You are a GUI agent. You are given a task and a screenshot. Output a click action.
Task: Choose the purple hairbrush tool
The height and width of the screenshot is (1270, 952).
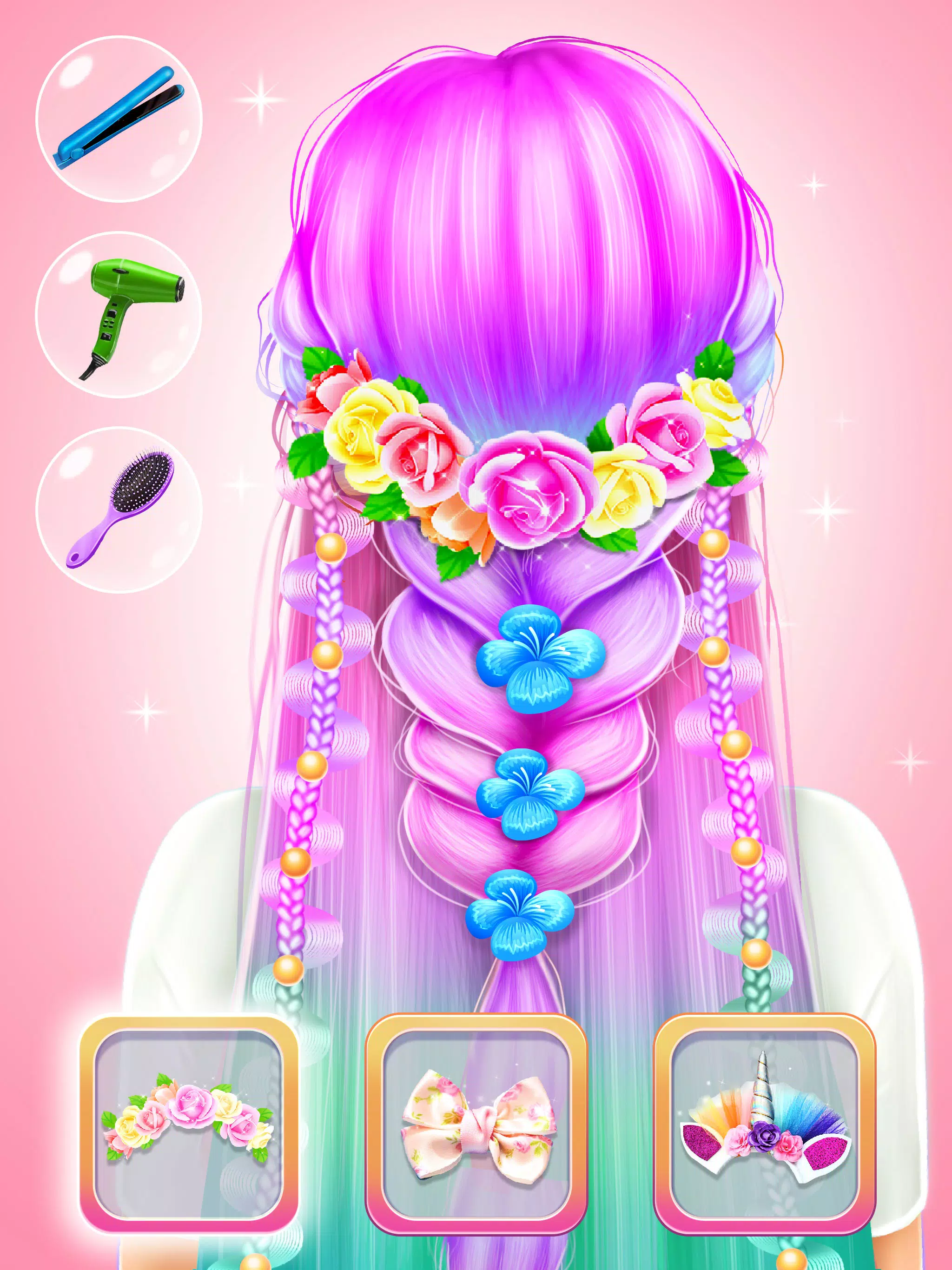[119, 509]
